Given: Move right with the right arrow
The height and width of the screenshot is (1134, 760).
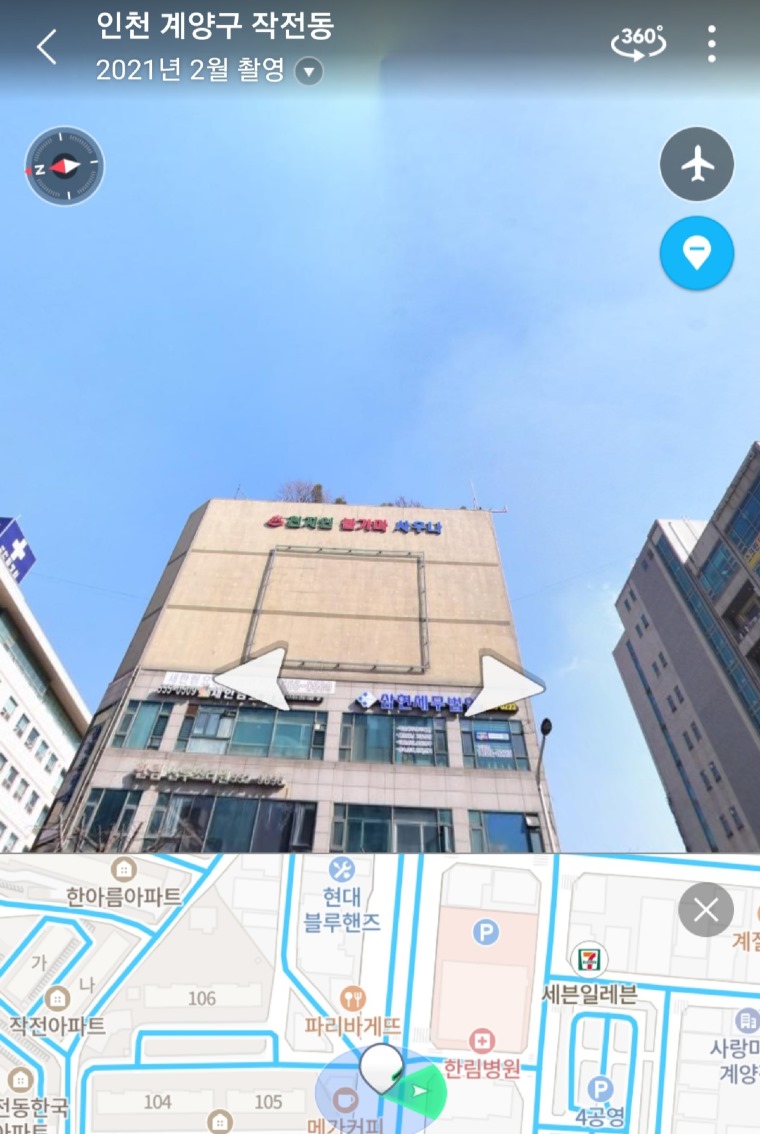Looking at the screenshot, I should [510, 684].
